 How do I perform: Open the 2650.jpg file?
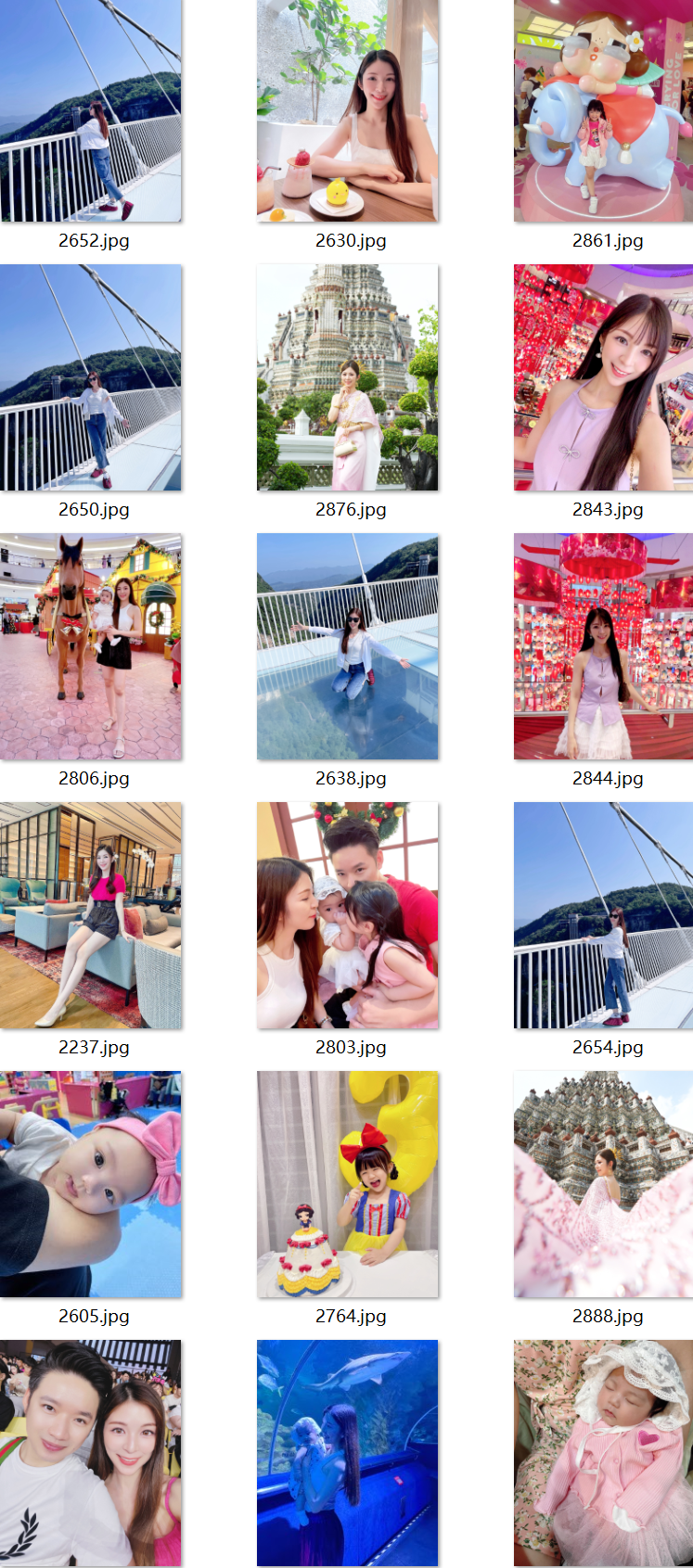pos(91,377)
